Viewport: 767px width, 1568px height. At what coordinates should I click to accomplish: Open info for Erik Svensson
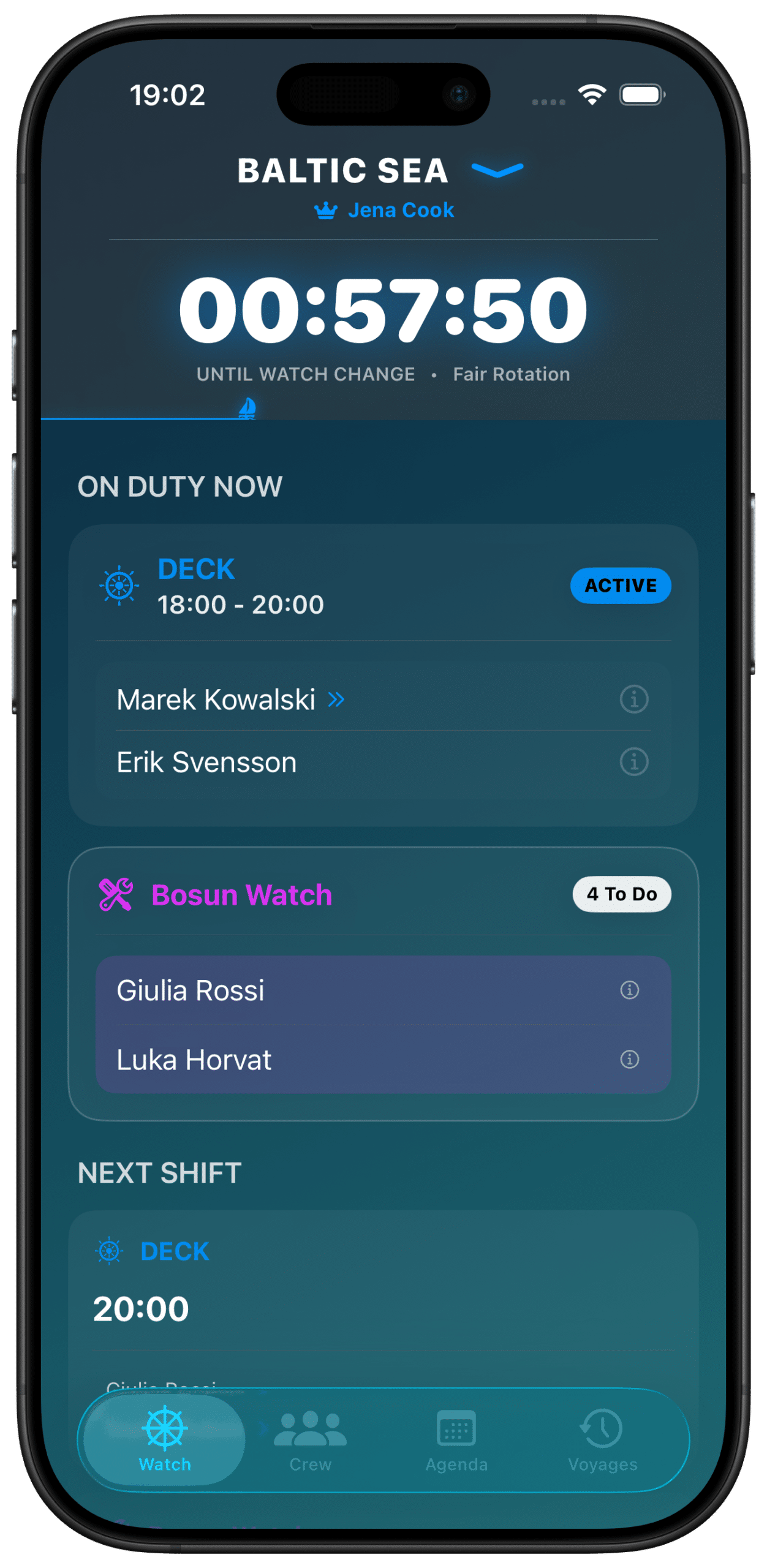(634, 762)
